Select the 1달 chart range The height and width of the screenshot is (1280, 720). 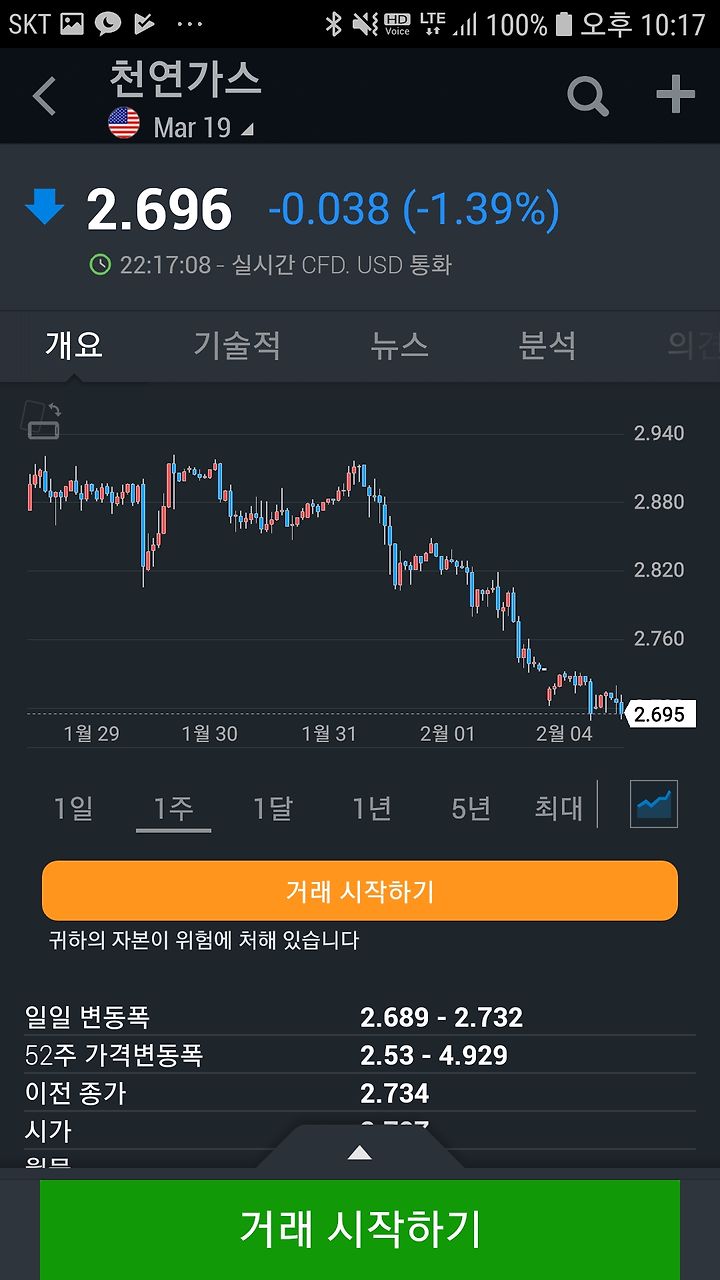[272, 808]
